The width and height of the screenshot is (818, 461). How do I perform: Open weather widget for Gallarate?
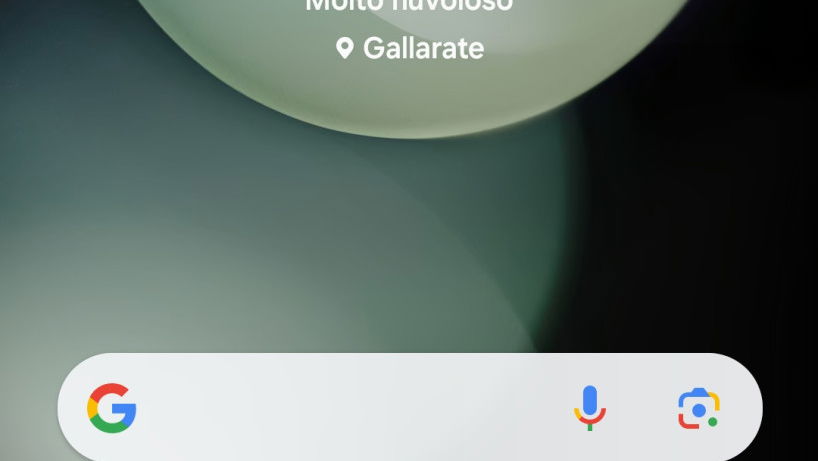[409, 47]
